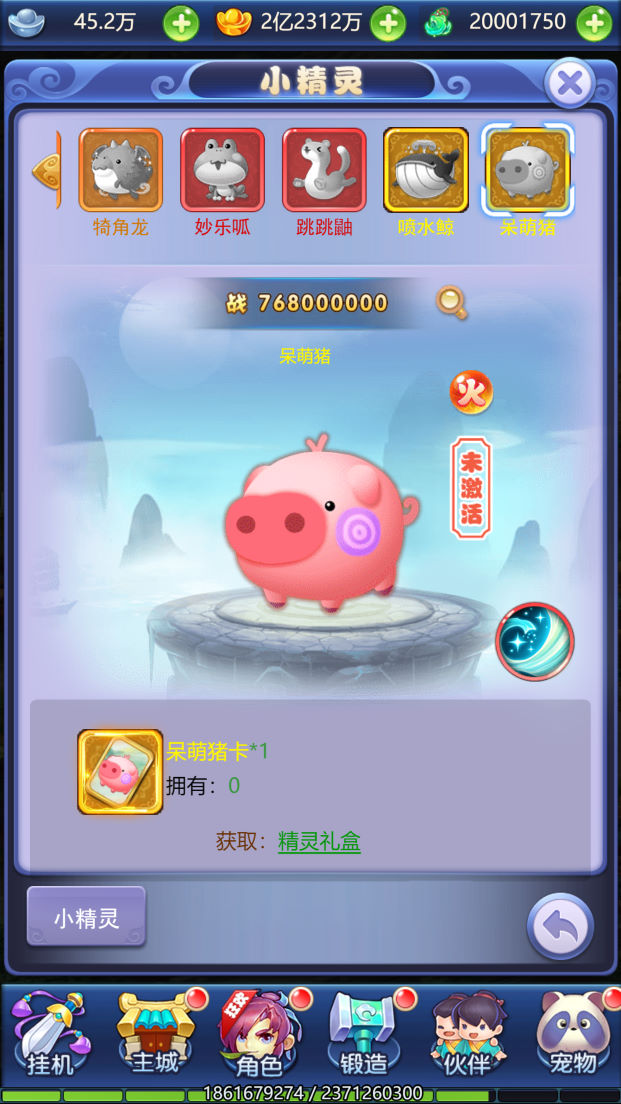621x1104 pixels.
Task: Open 锻造 in bottom navigation
Action: point(364,1035)
